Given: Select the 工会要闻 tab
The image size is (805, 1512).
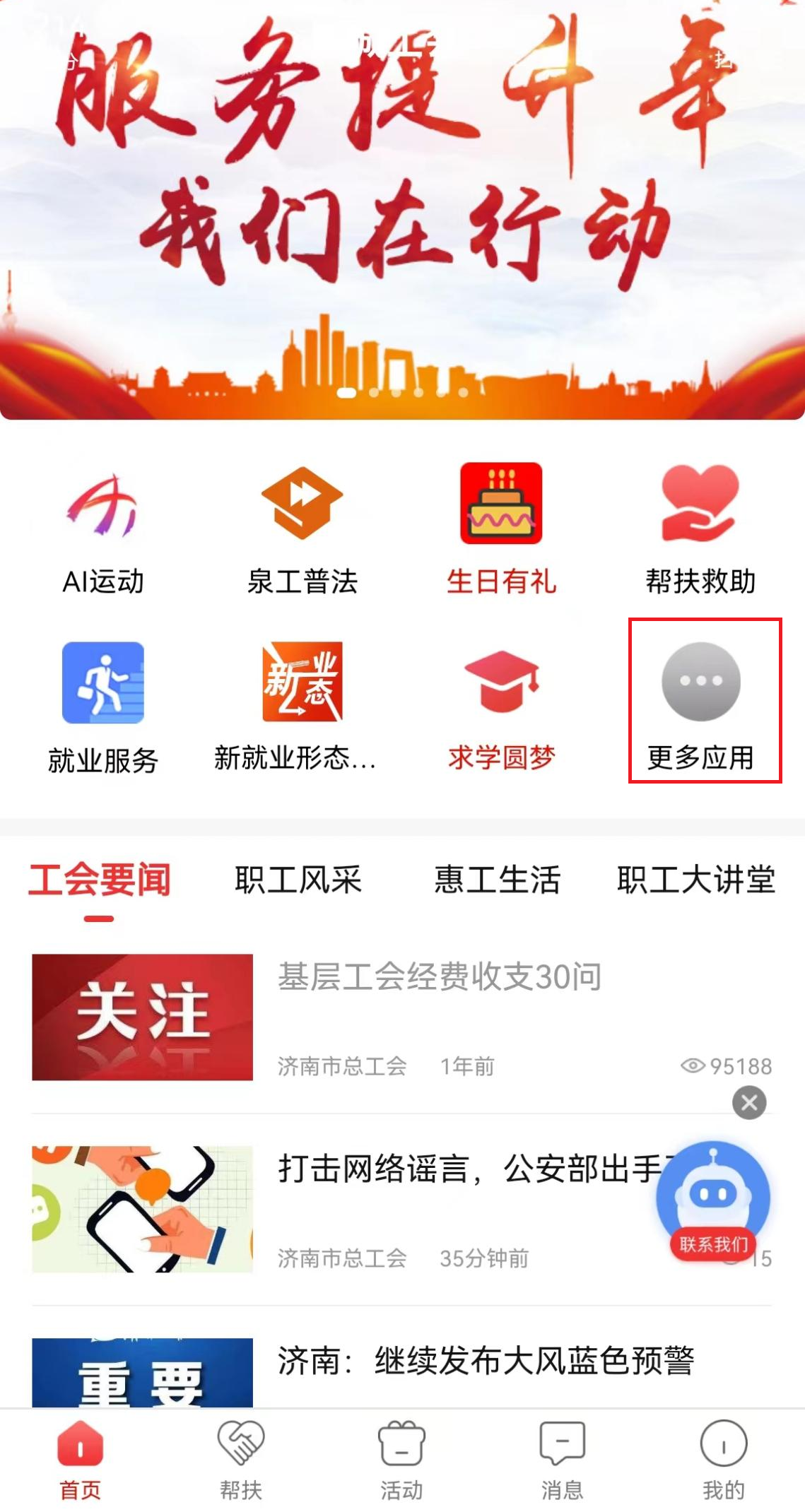Looking at the screenshot, I should [x=100, y=880].
